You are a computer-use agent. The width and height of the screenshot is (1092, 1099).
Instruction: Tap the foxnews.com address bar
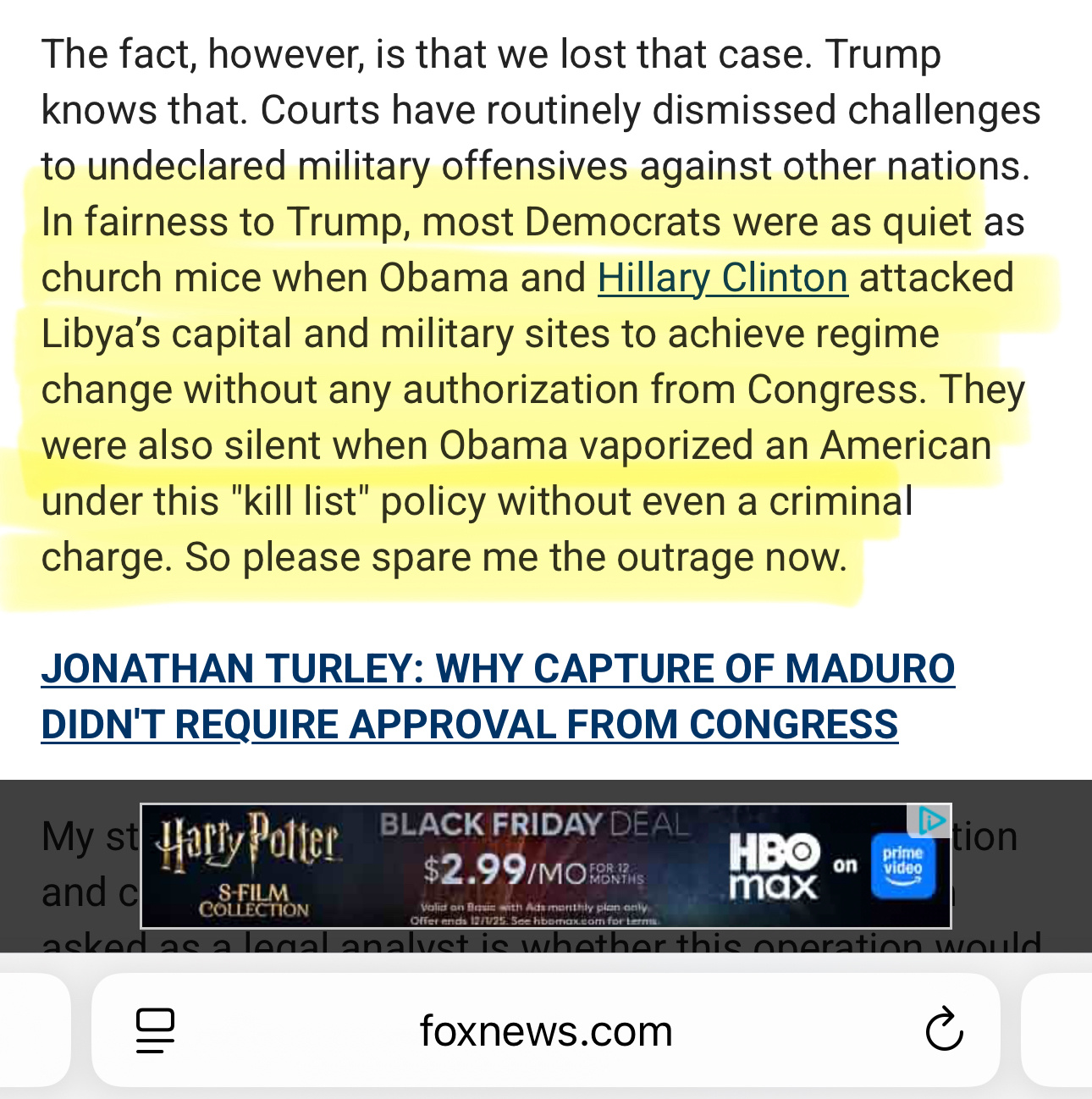tap(546, 1030)
